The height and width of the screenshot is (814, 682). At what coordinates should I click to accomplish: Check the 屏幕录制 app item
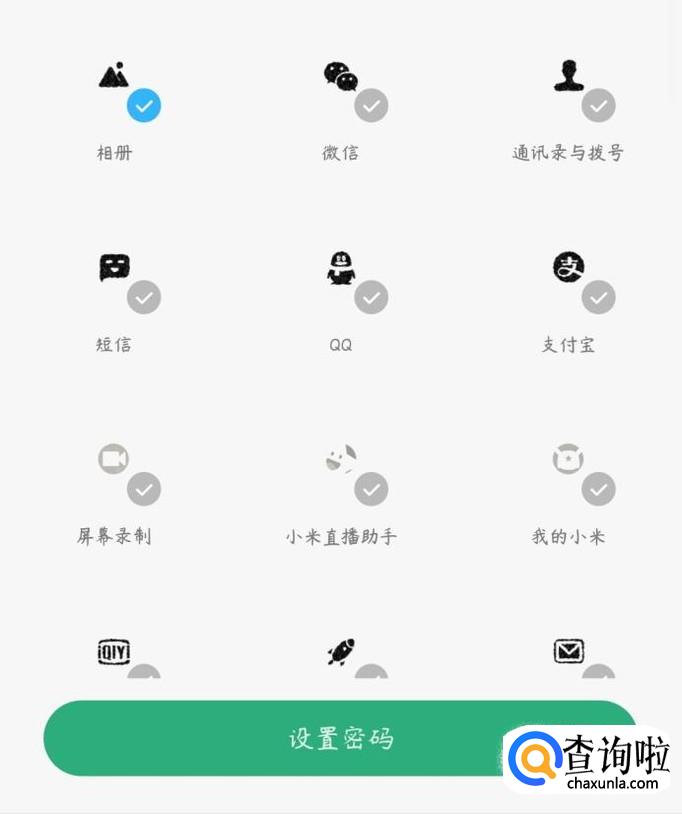144,489
